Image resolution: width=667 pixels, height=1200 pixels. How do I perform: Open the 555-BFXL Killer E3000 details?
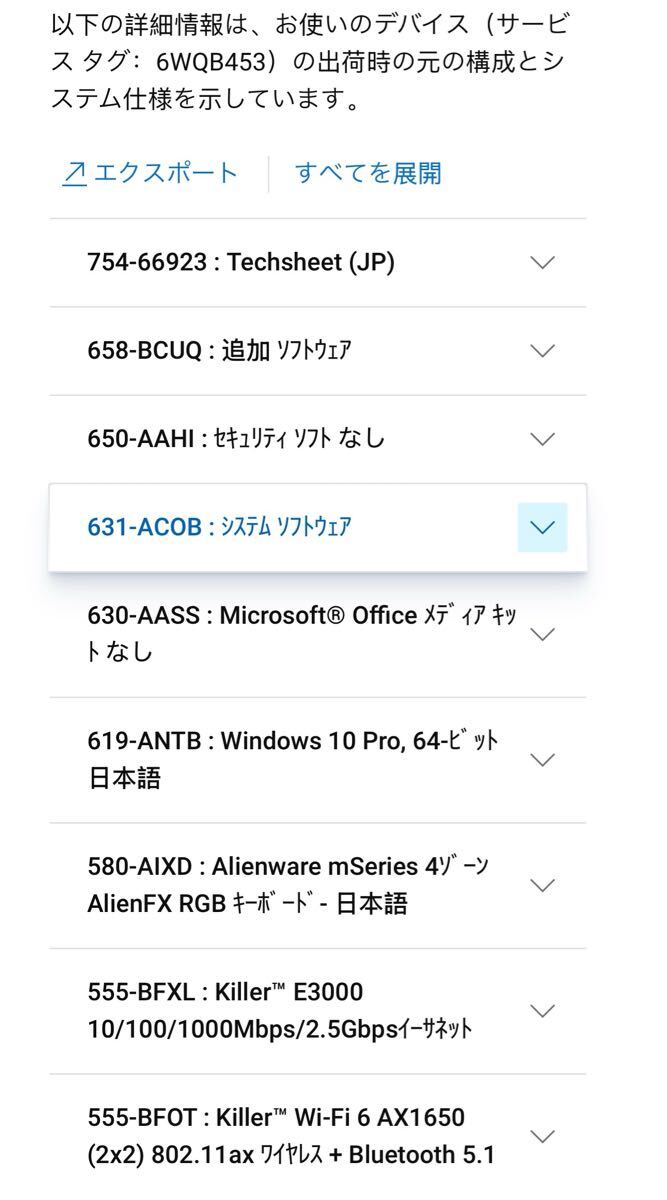tap(318, 1011)
